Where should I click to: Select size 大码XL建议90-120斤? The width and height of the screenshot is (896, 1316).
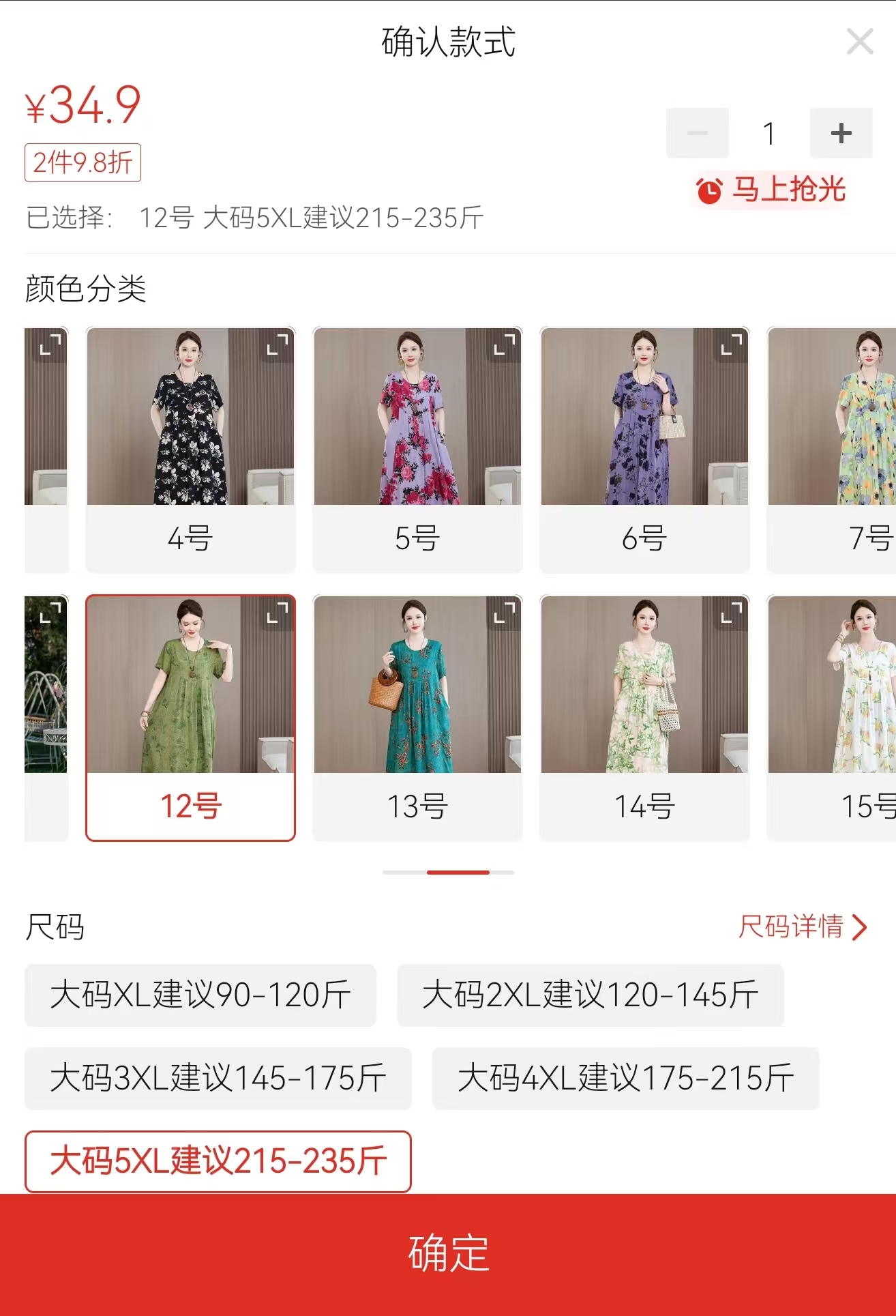coord(200,995)
